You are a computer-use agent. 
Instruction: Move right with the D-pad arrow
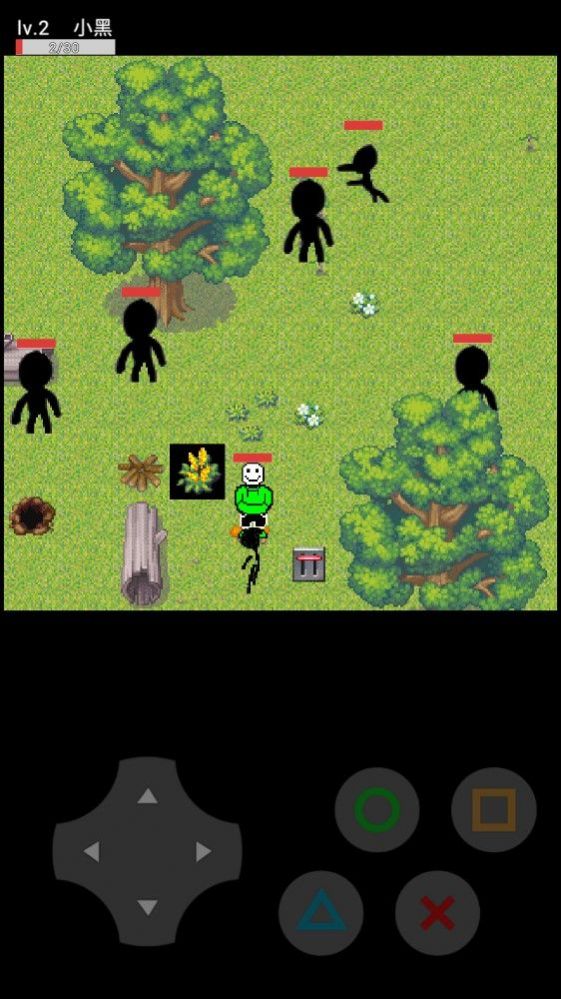click(x=203, y=852)
